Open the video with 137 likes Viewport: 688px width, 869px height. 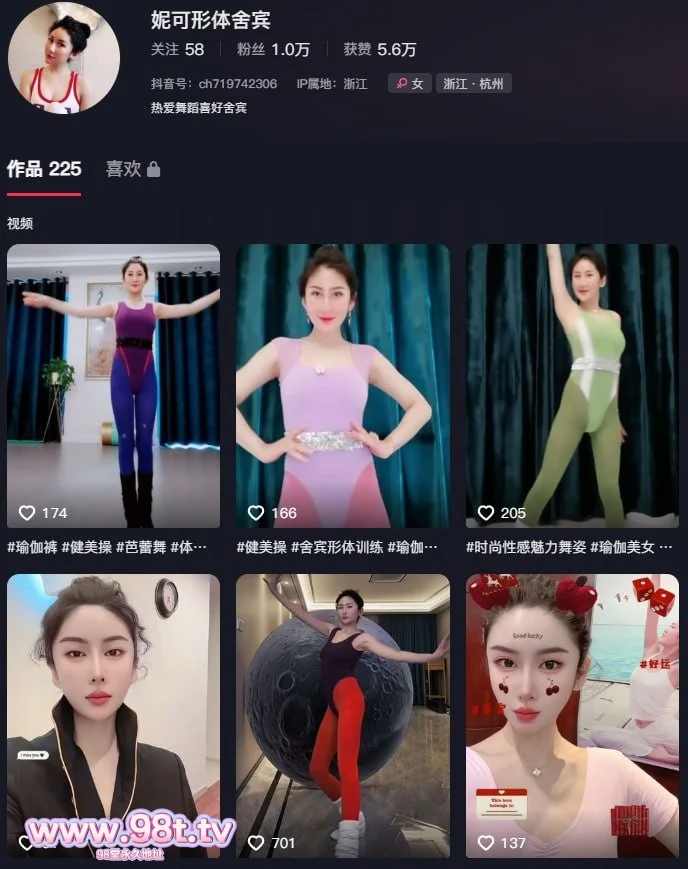[571, 715]
